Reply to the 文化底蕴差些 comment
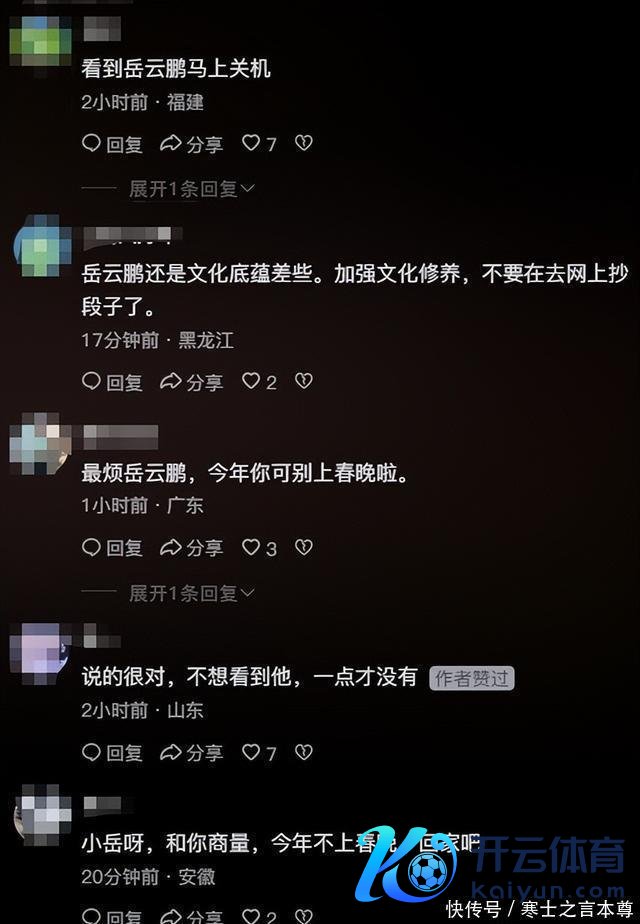The image size is (640, 924). pos(112,382)
